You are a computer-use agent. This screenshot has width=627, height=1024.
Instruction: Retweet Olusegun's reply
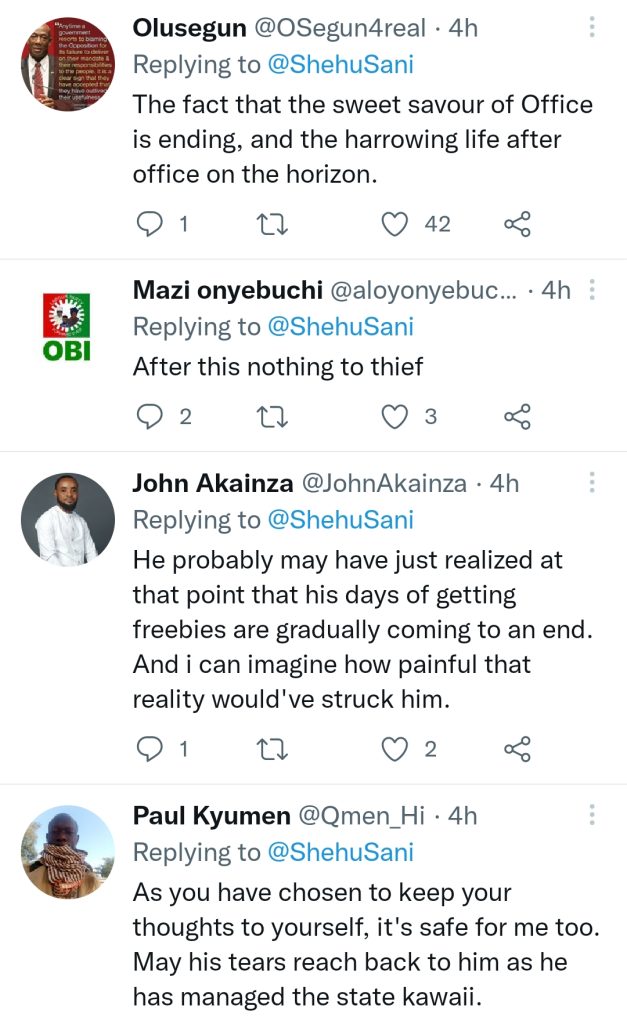(x=272, y=224)
